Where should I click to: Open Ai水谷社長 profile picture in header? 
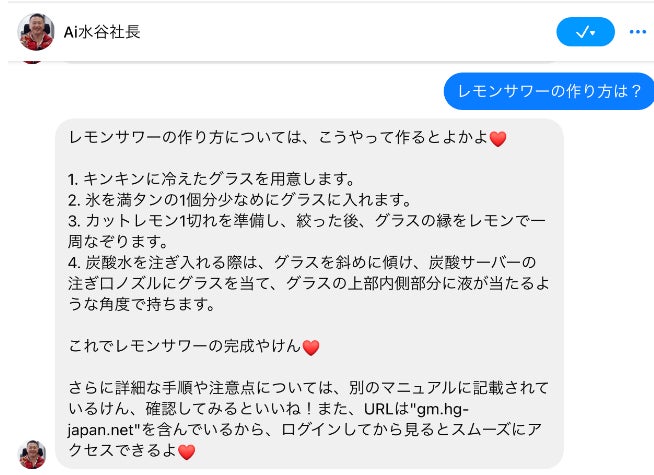point(36,32)
